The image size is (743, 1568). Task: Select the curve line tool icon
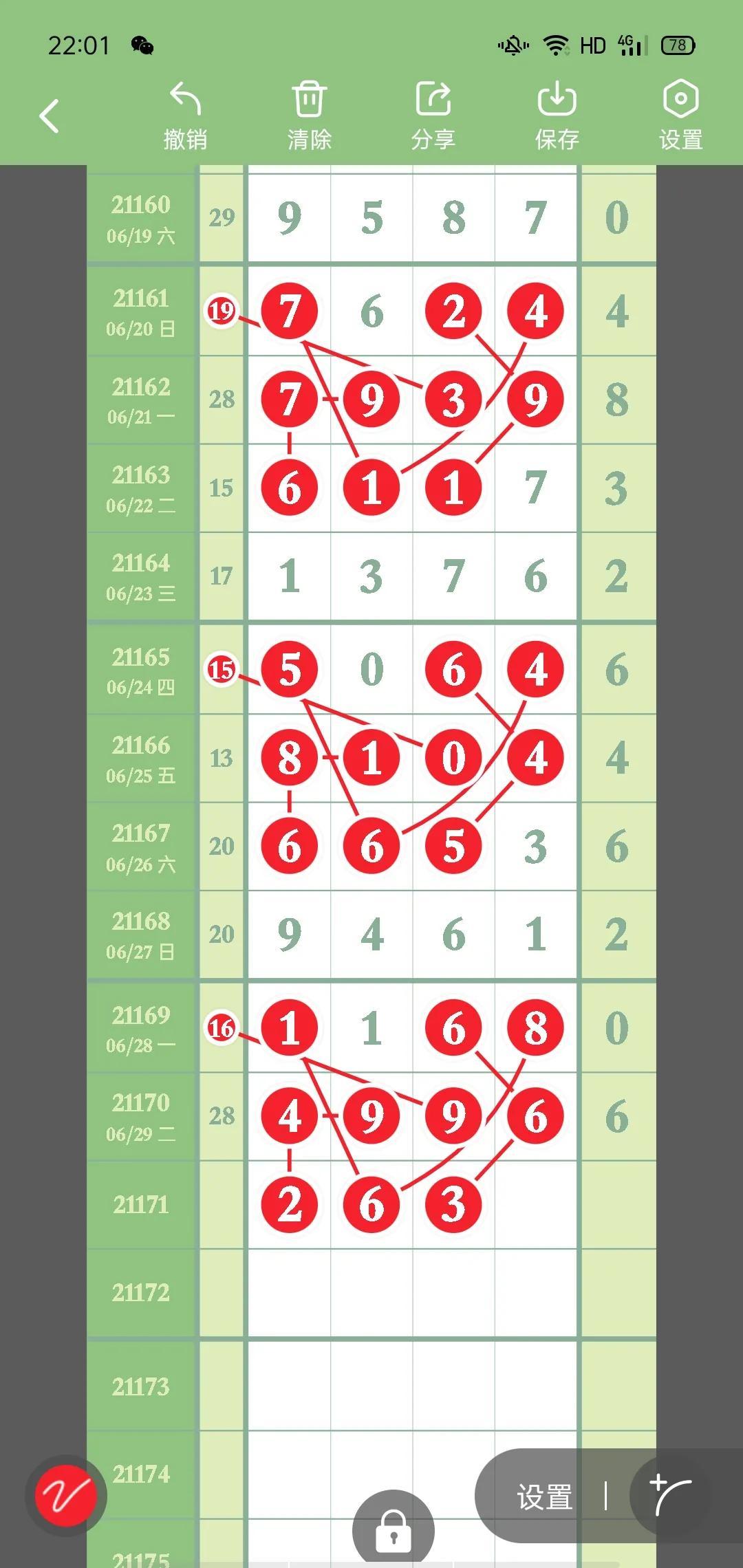pyautogui.click(x=670, y=1495)
